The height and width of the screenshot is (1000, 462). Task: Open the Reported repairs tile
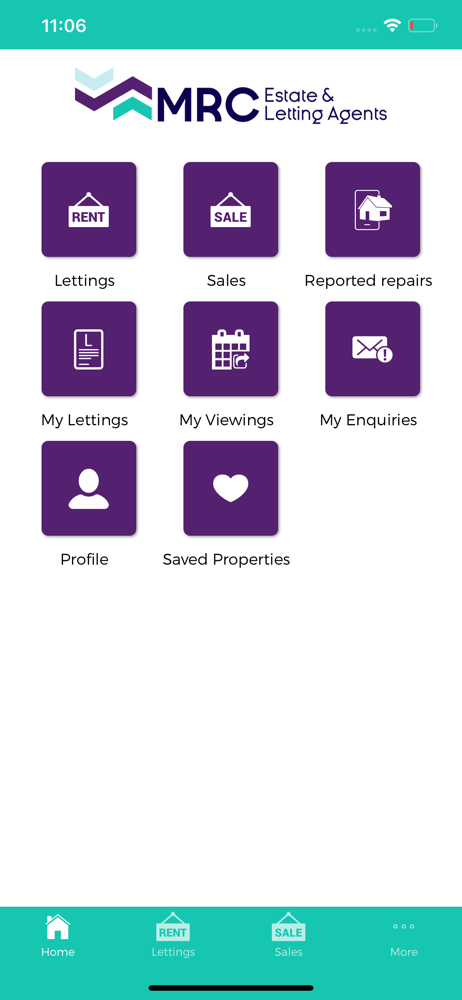pos(373,209)
